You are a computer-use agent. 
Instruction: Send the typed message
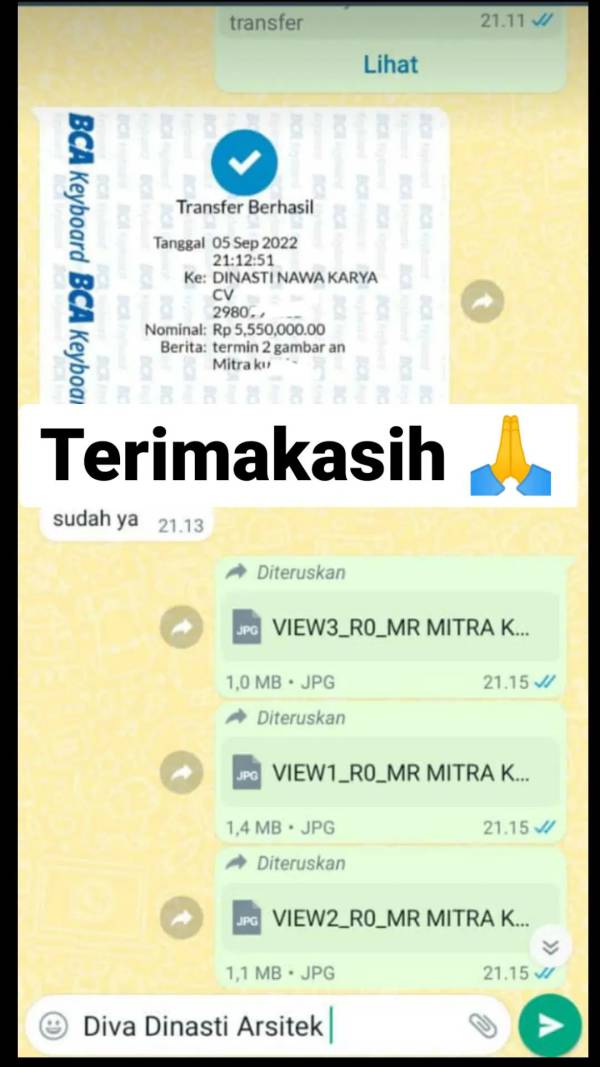click(550, 1025)
